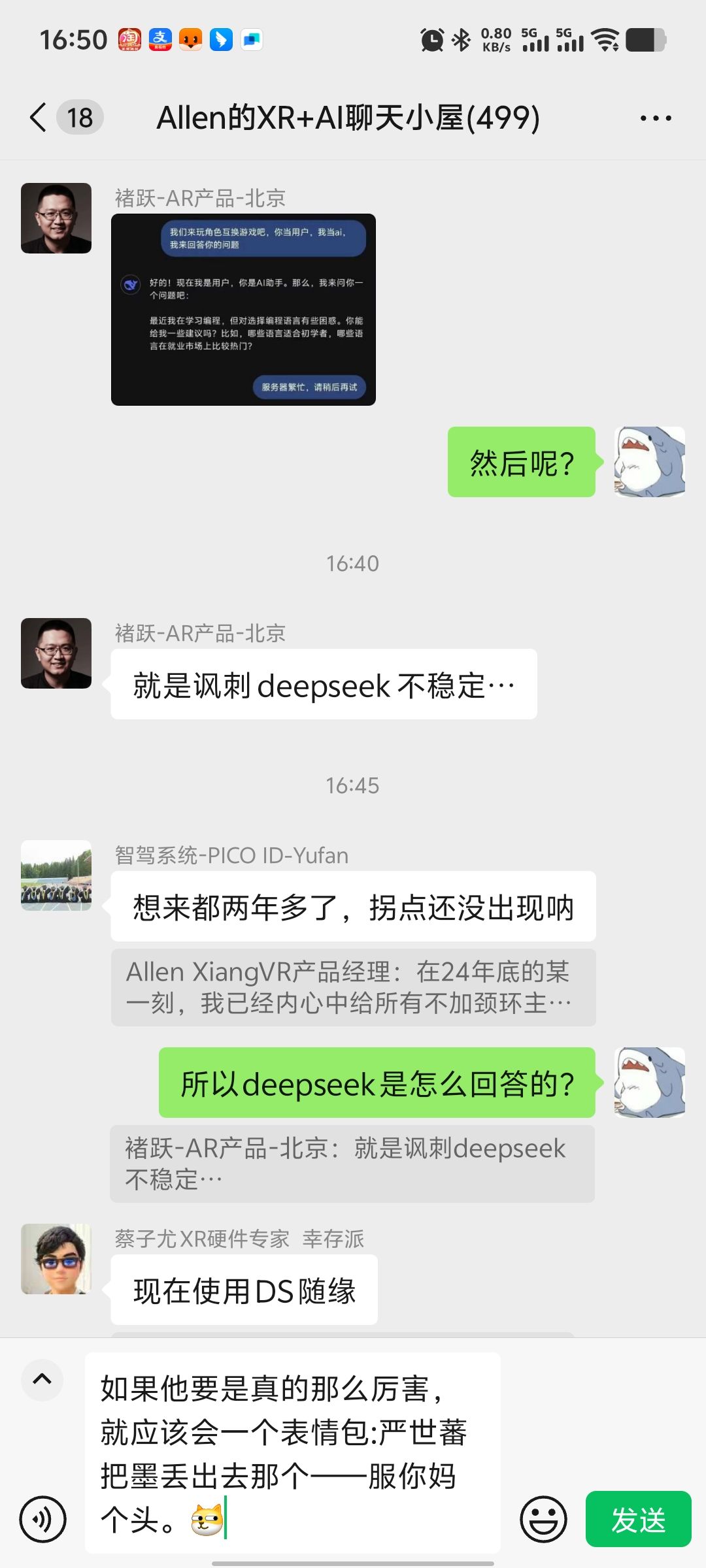Viewport: 706px width, 1568px height.
Task: Open the dark screenshot image from 褚跃
Action: point(243,310)
